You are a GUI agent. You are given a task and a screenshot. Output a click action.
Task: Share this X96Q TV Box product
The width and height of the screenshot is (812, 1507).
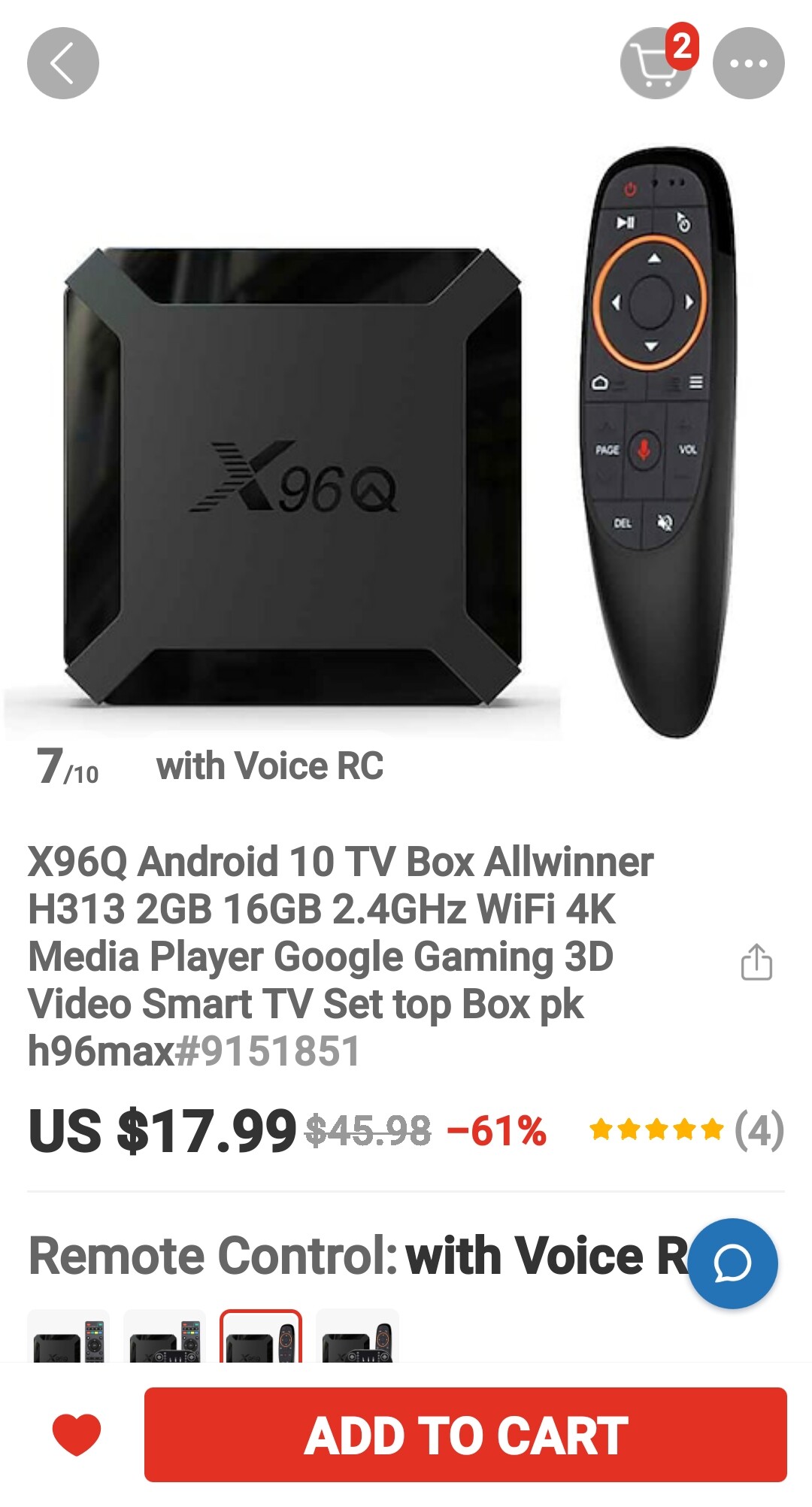(756, 962)
